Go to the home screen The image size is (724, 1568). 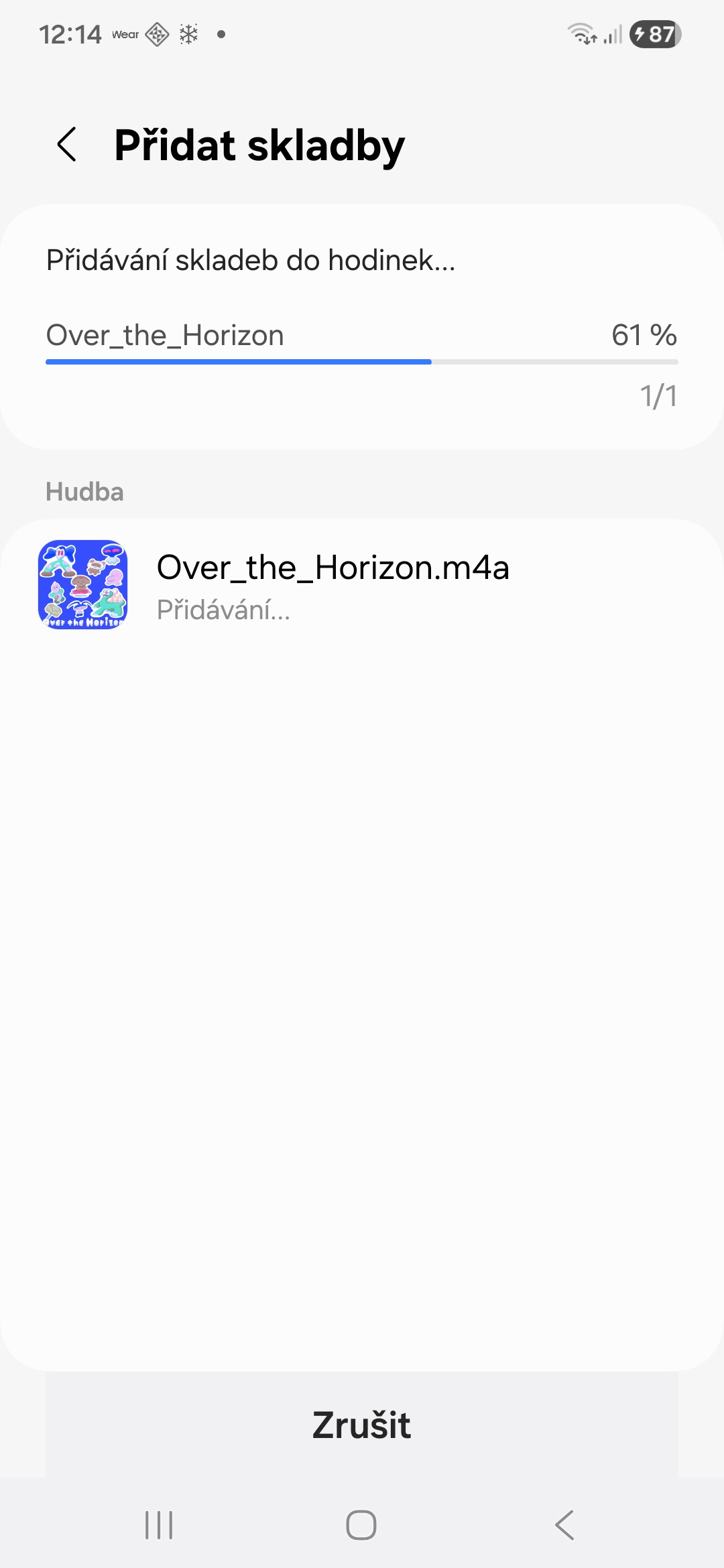tap(361, 1525)
